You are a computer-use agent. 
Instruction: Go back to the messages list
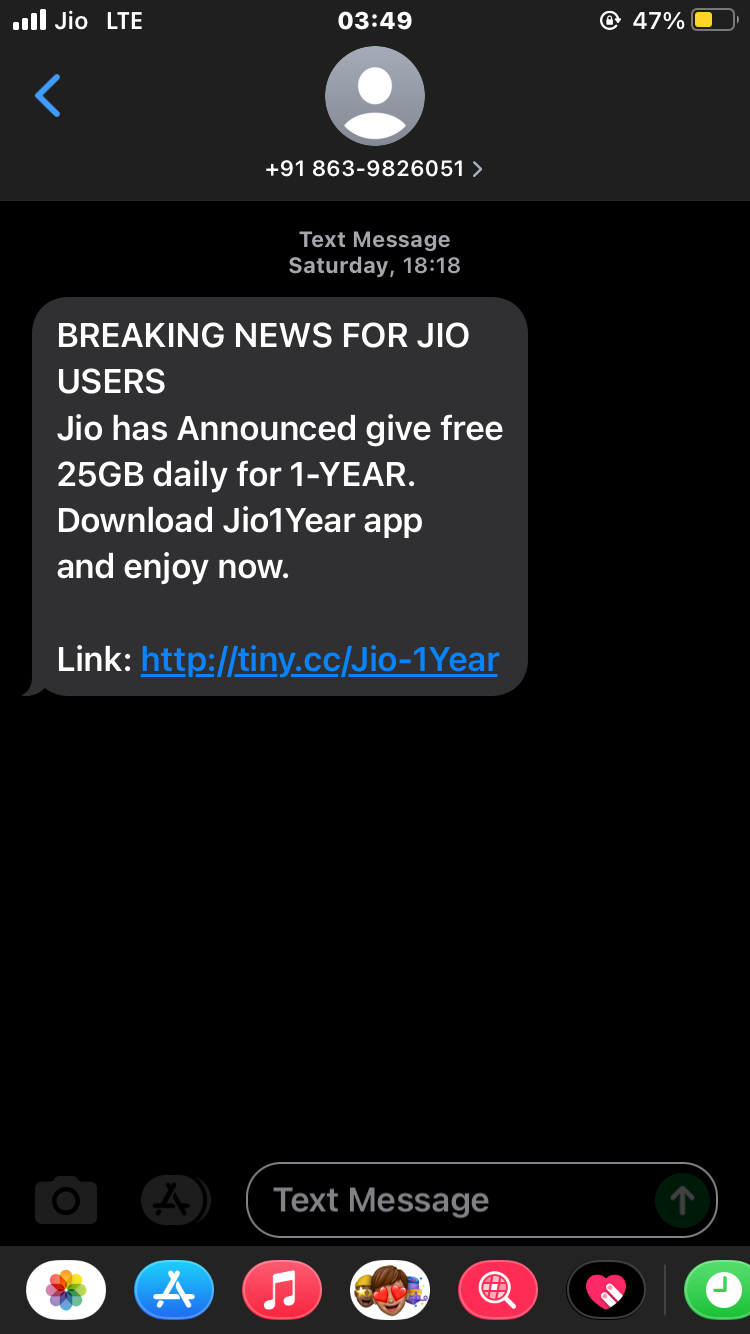47,96
